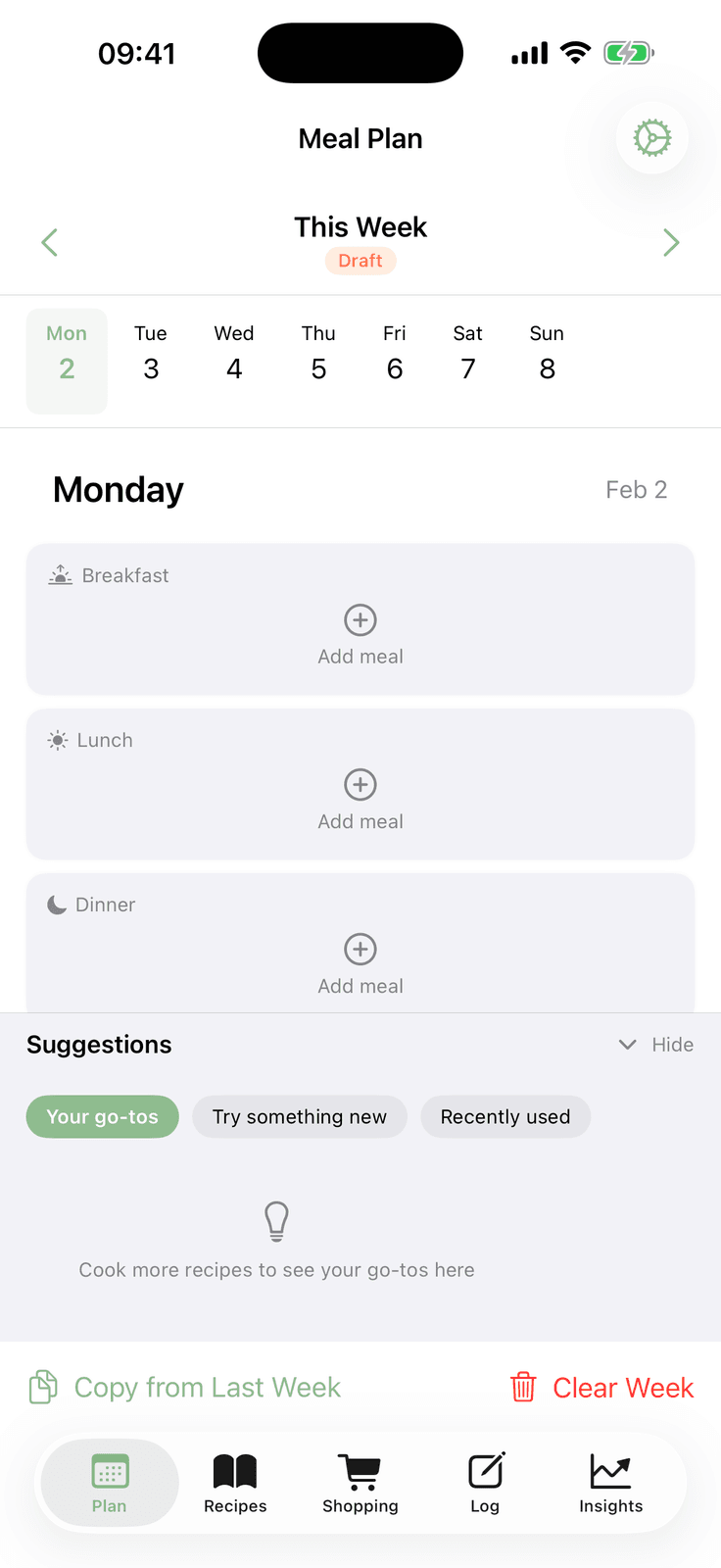Open the Insights chart icon
Screen dimensions: 721x1568
(x=610, y=1470)
